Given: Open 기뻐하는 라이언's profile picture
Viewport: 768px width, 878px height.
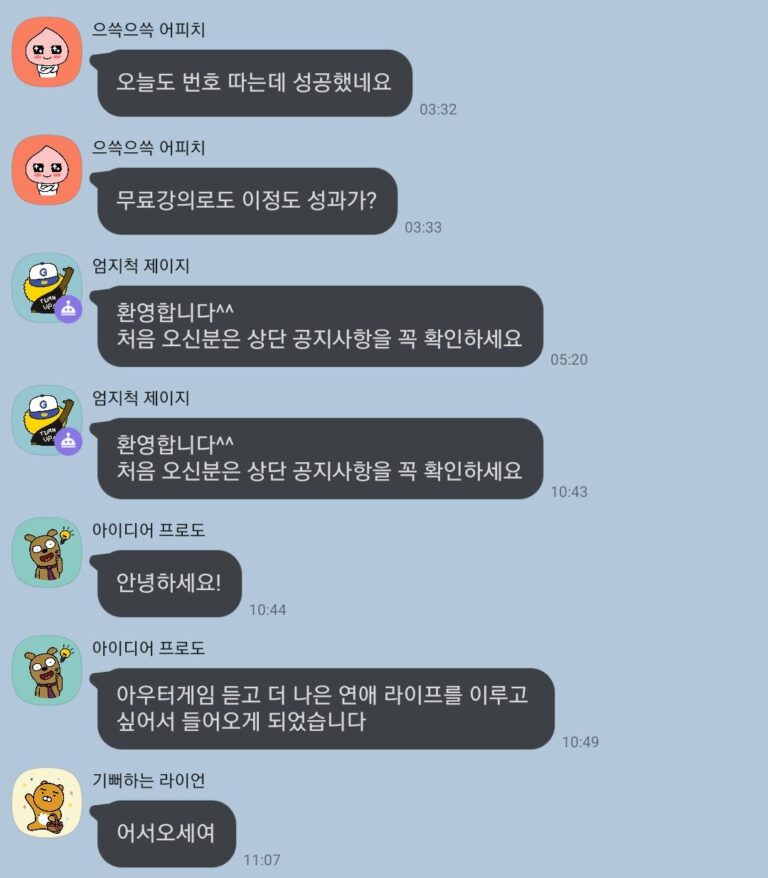Looking at the screenshot, I should point(46,802).
